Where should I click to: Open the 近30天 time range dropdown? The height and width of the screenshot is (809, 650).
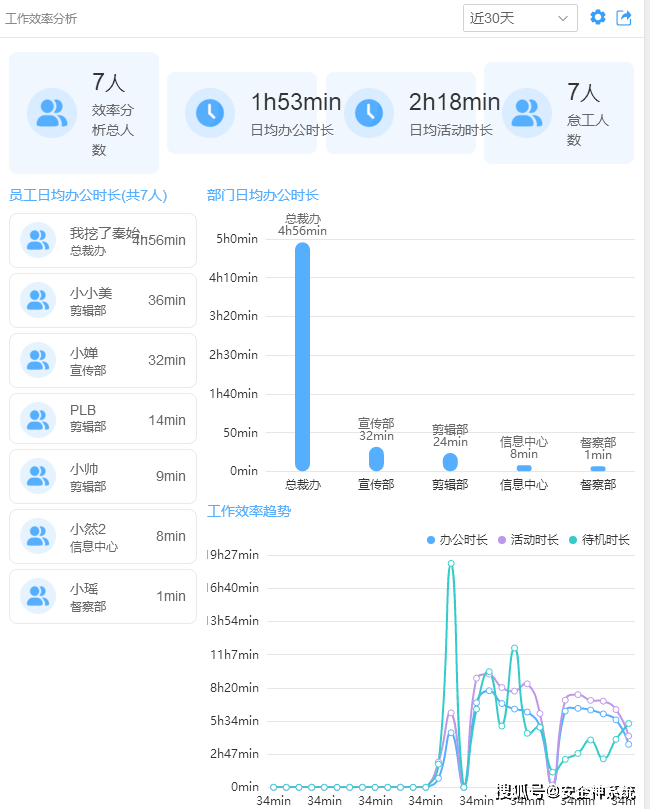[520, 18]
